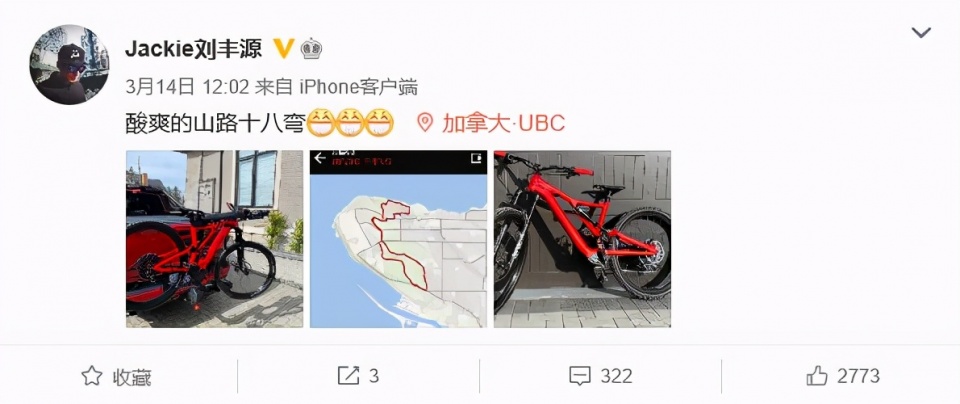The image size is (960, 404).
Task: Open Jackie刘丰源's profile avatar
Action: click(x=69, y=64)
